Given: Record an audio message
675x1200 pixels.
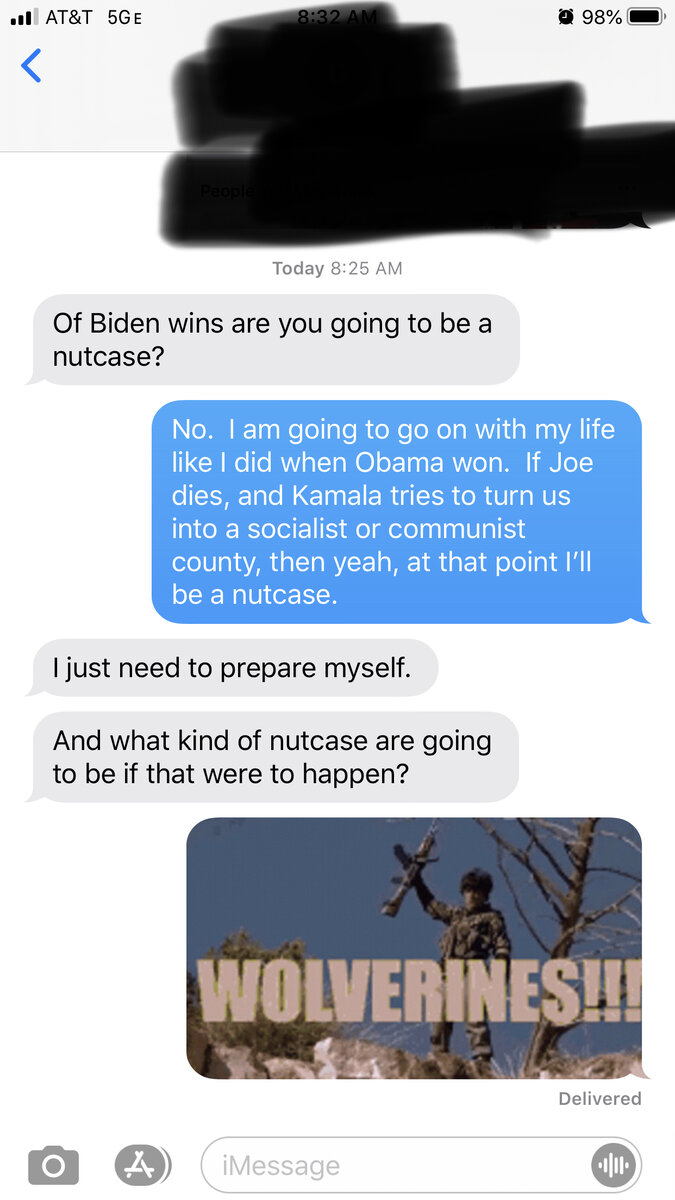Looking at the screenshot, I should pyautogui.click(x=612, y=1165).
